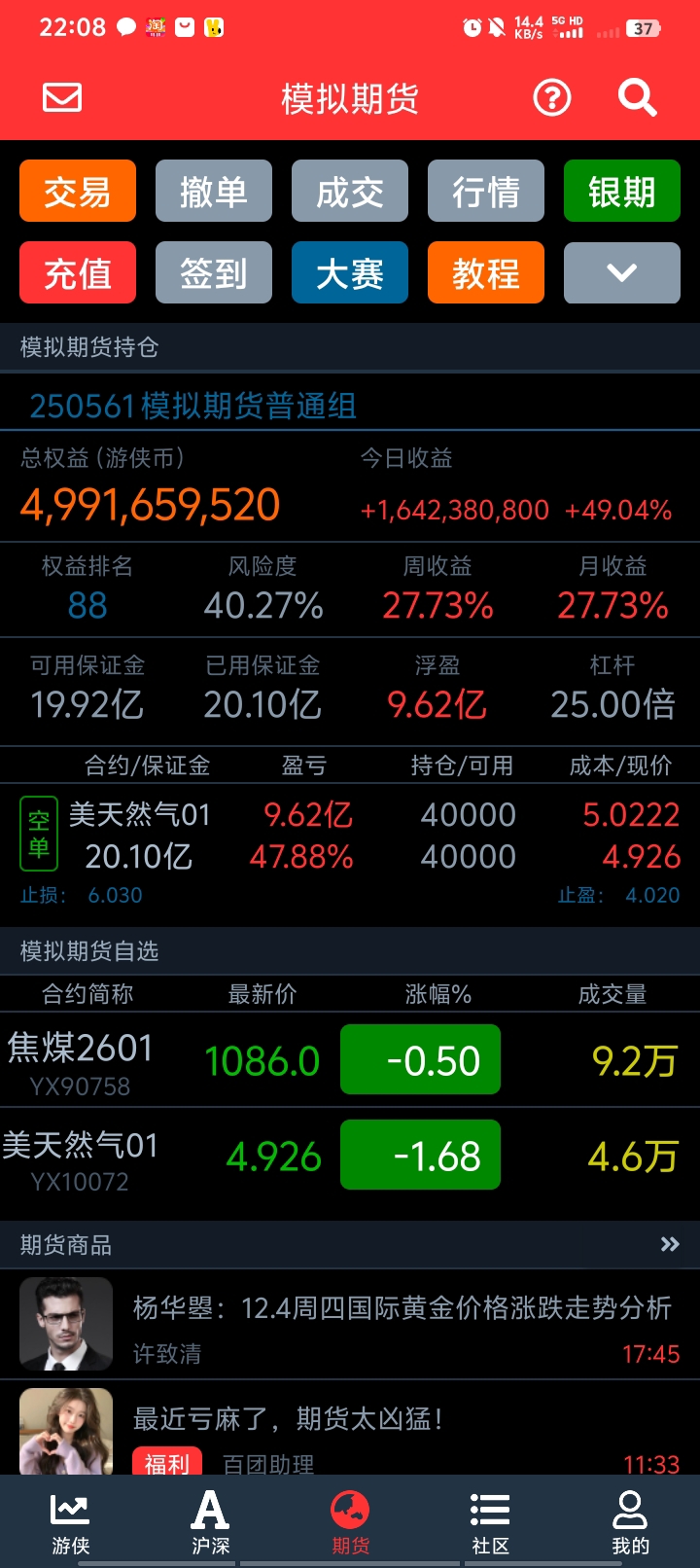Expand more shortcuts with the down chevron
The width and height of the screenshot is (700, 1568).
point(622,273)
